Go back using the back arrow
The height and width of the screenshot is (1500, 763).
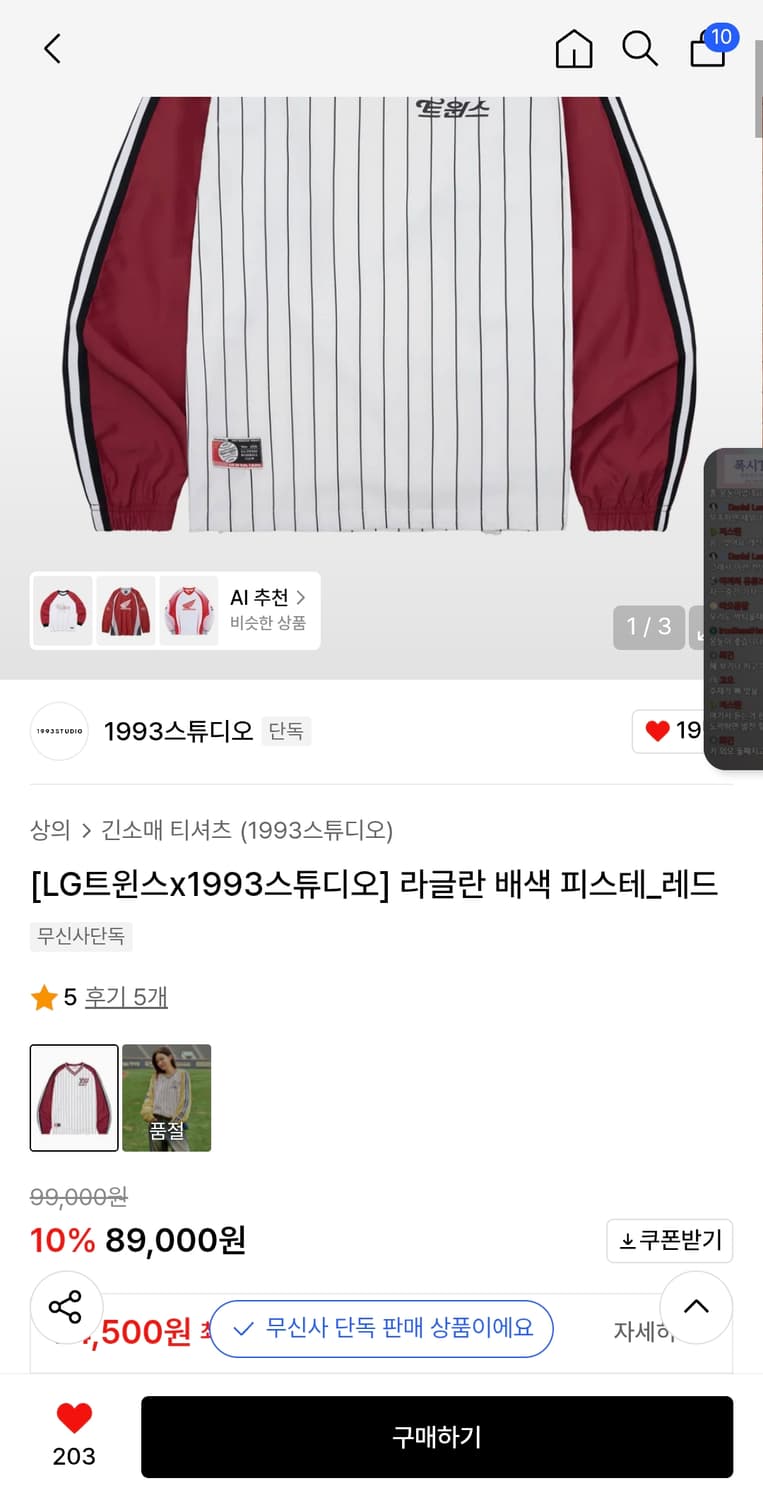[x=52, y=48]
